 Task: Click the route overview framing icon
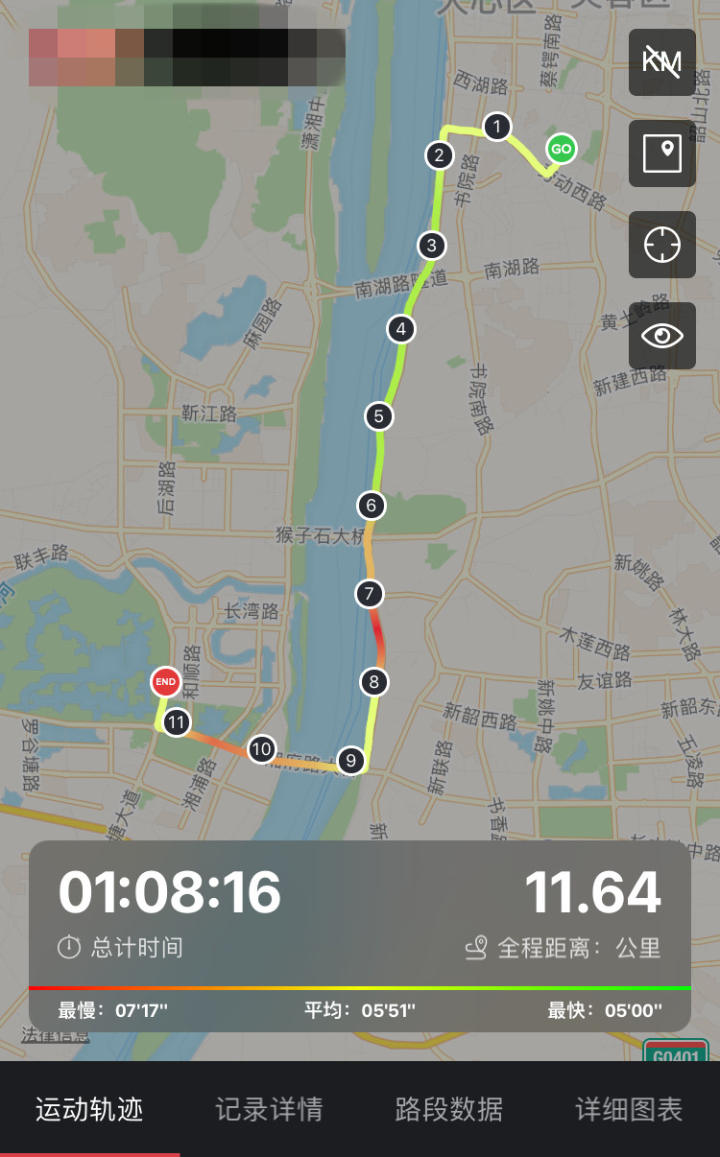[x=664, y=155]
